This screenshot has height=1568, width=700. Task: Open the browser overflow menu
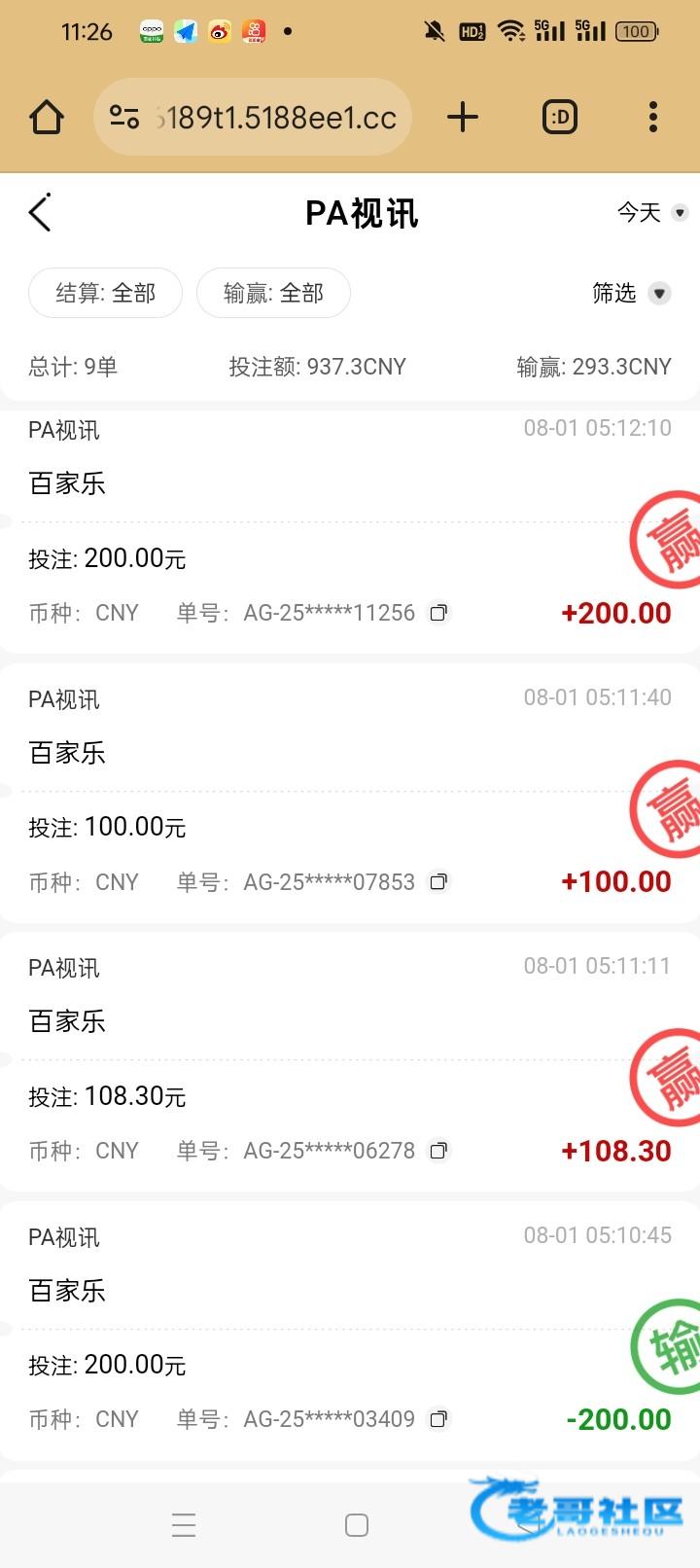click(652, 118)
